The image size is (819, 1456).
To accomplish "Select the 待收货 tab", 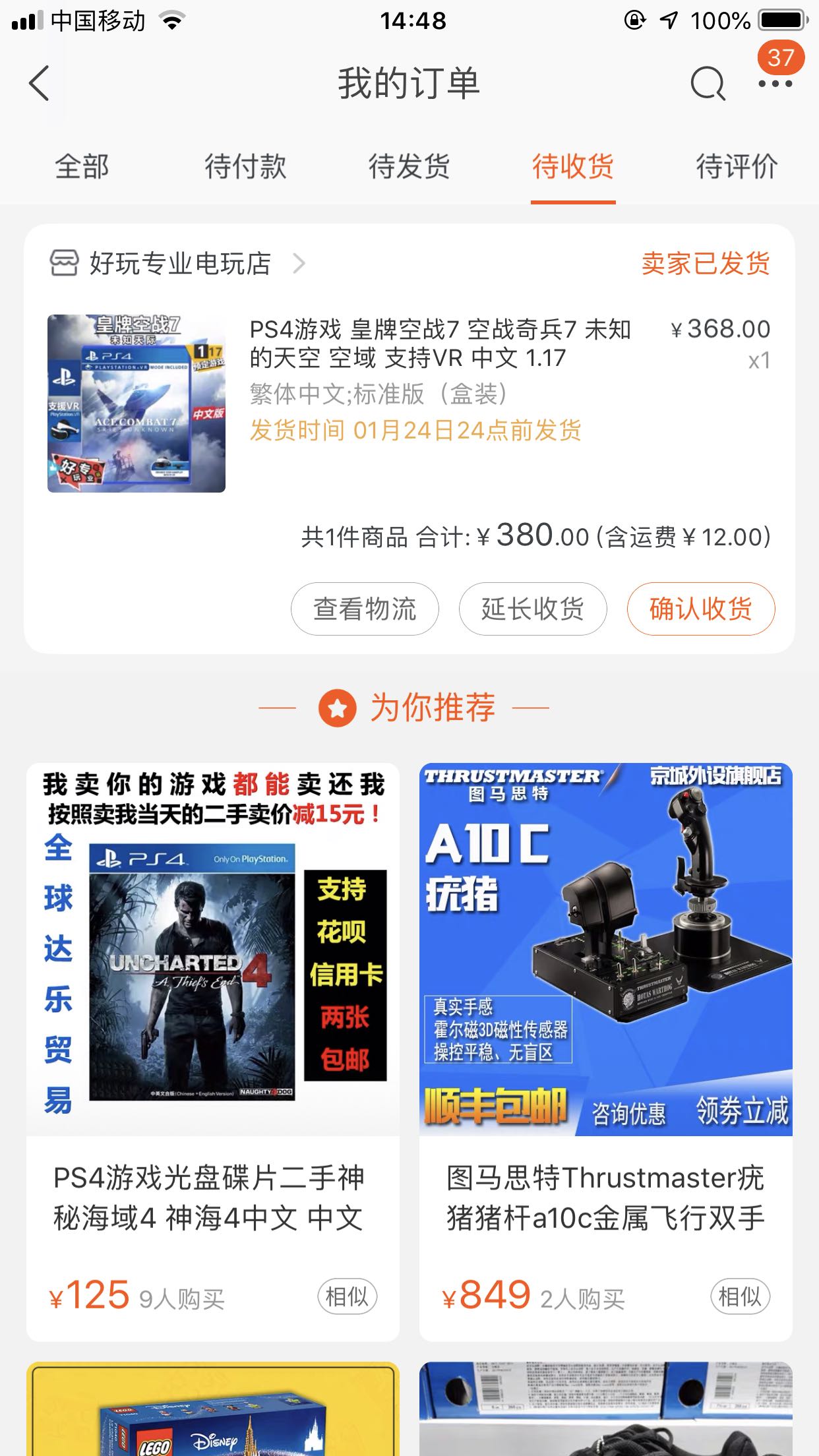I will [573, 166].
